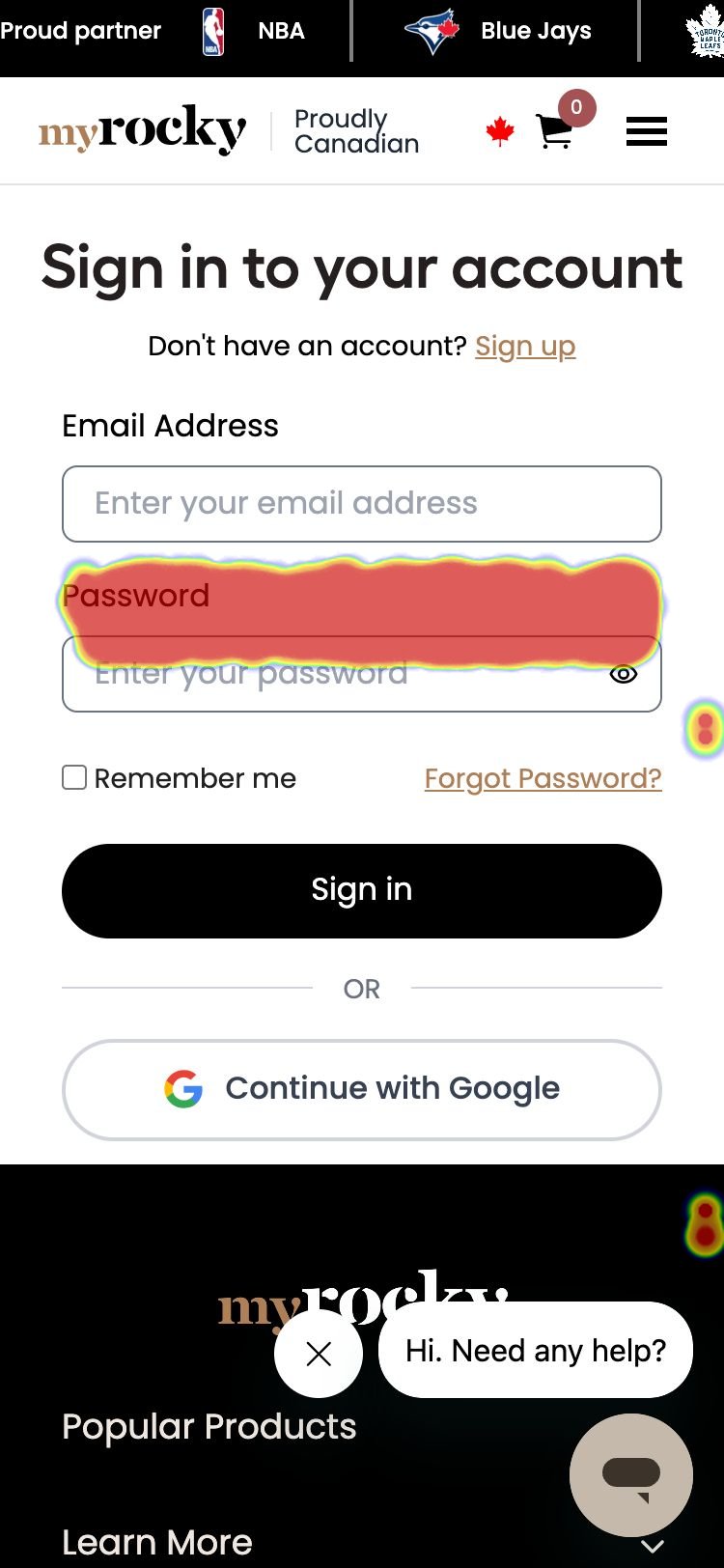
Task: Open the Forgot Password page
Action: [x=543, y=778]
